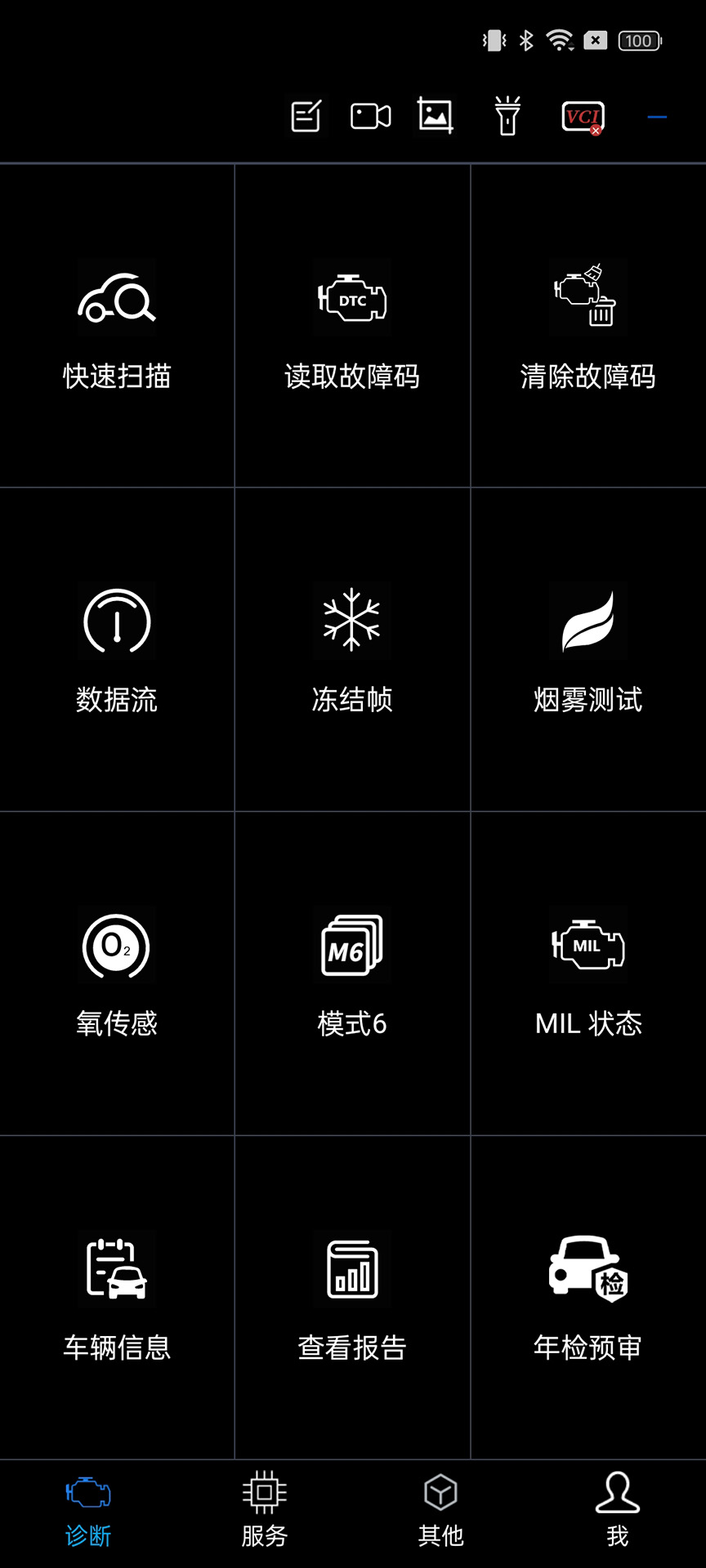Click the VCI connection status icon
Viewport: 706px width, 1568px height.
[x=581, y=117]
